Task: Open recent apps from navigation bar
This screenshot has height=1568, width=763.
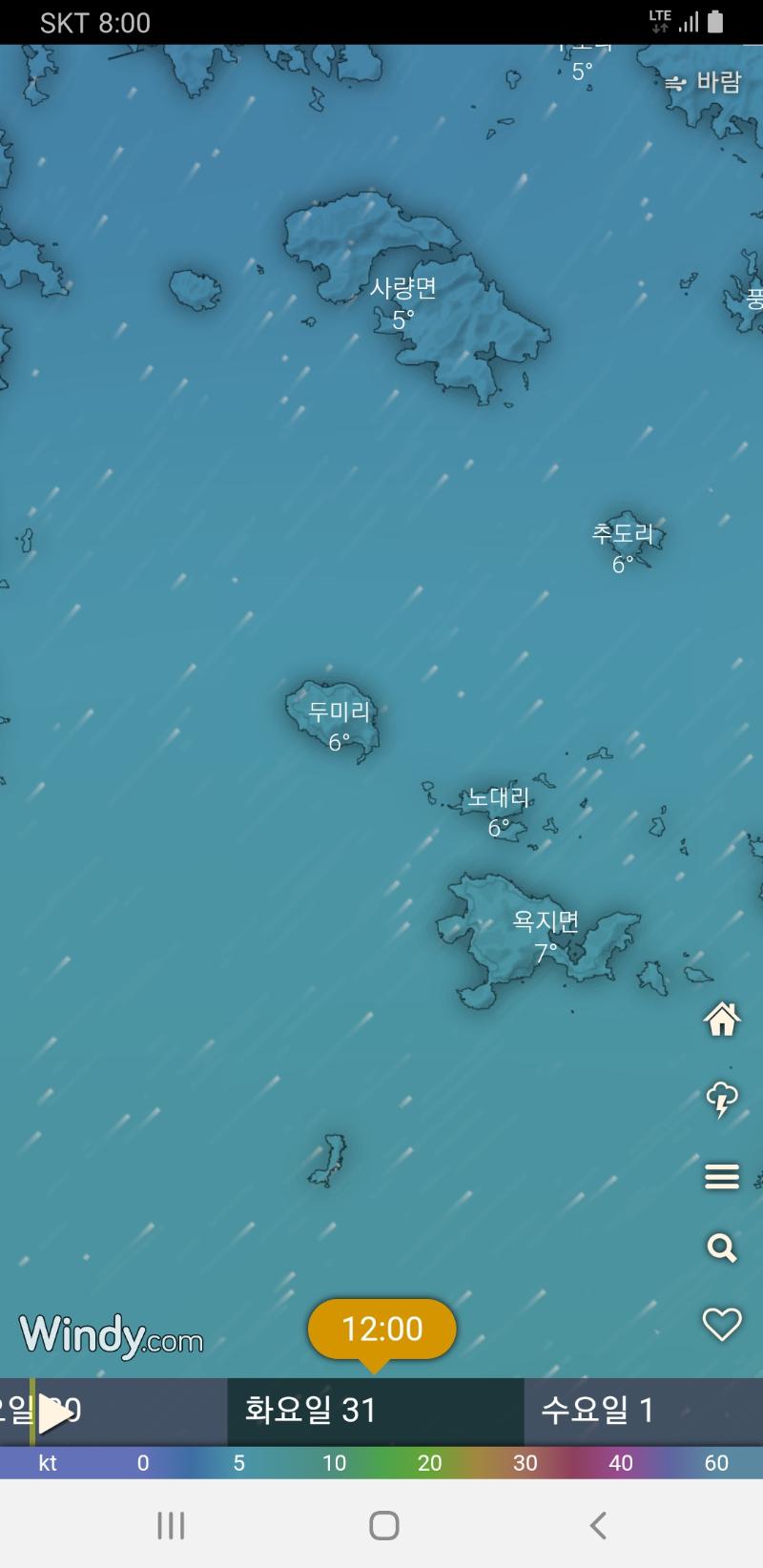Action: (171, 1526)
